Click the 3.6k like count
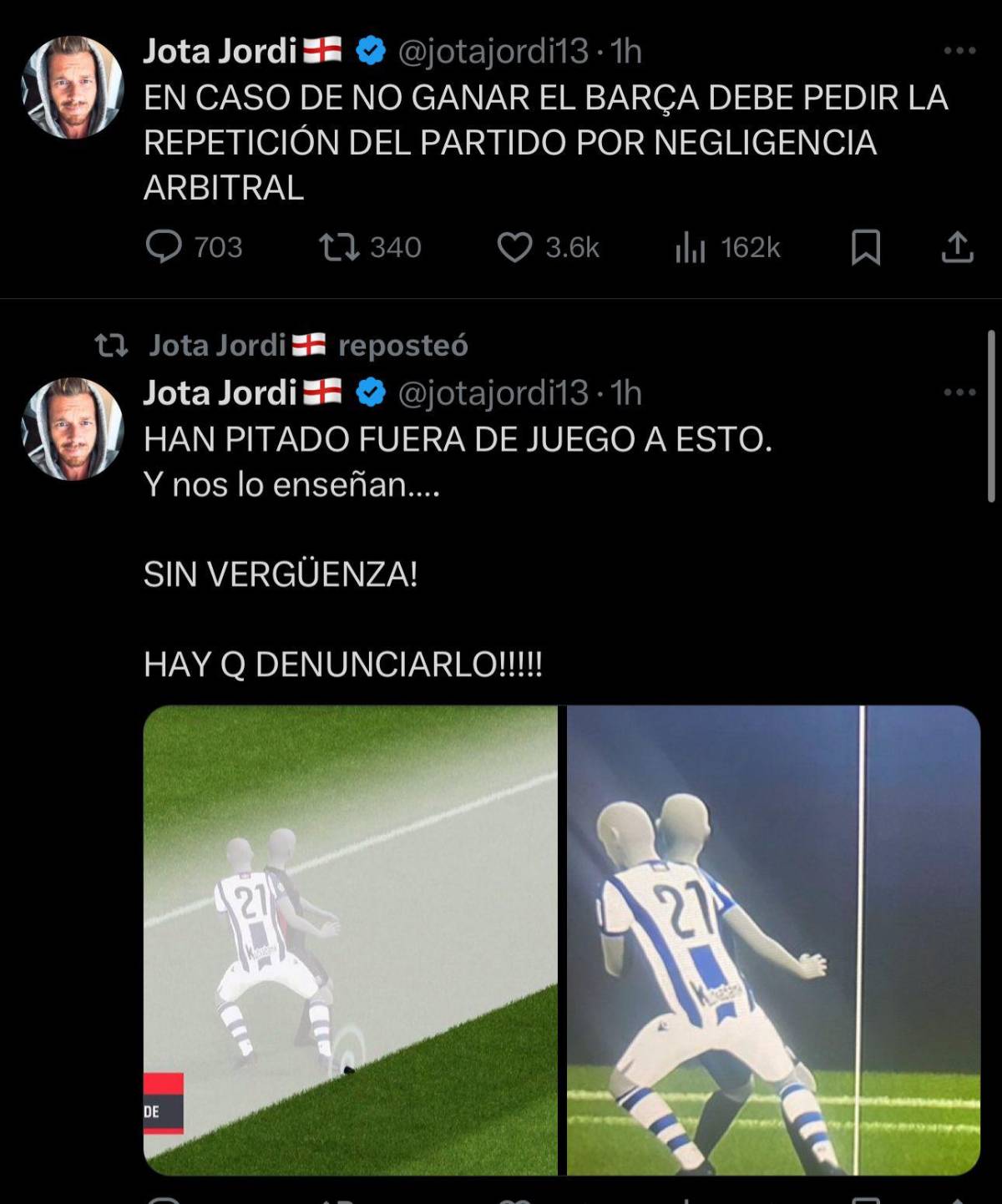This screenshot has height=1204, width=1002. 571,245
